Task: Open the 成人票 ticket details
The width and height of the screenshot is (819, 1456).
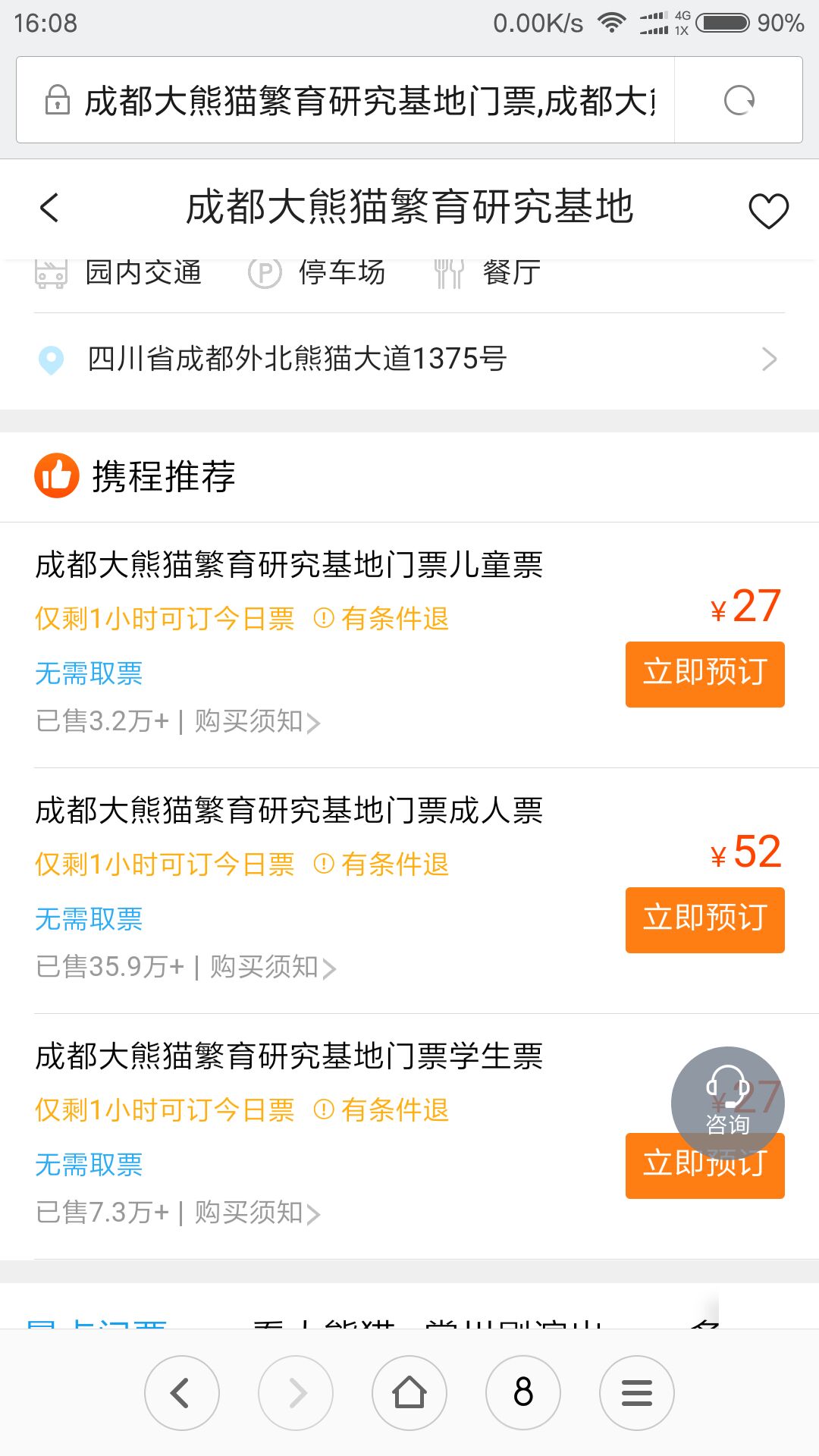Action: coord(289,811)
